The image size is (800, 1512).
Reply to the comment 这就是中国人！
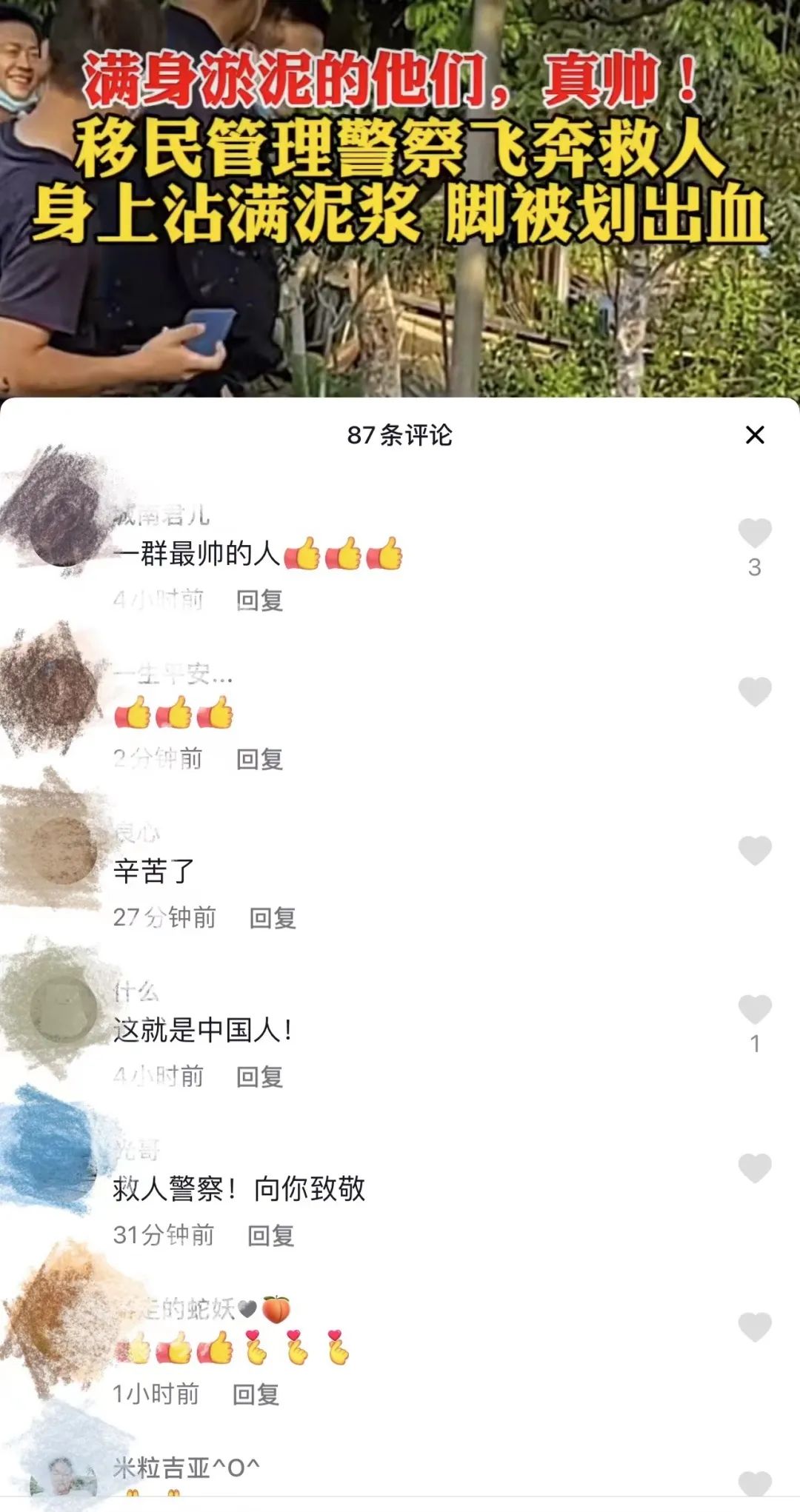click(259, 1077)
